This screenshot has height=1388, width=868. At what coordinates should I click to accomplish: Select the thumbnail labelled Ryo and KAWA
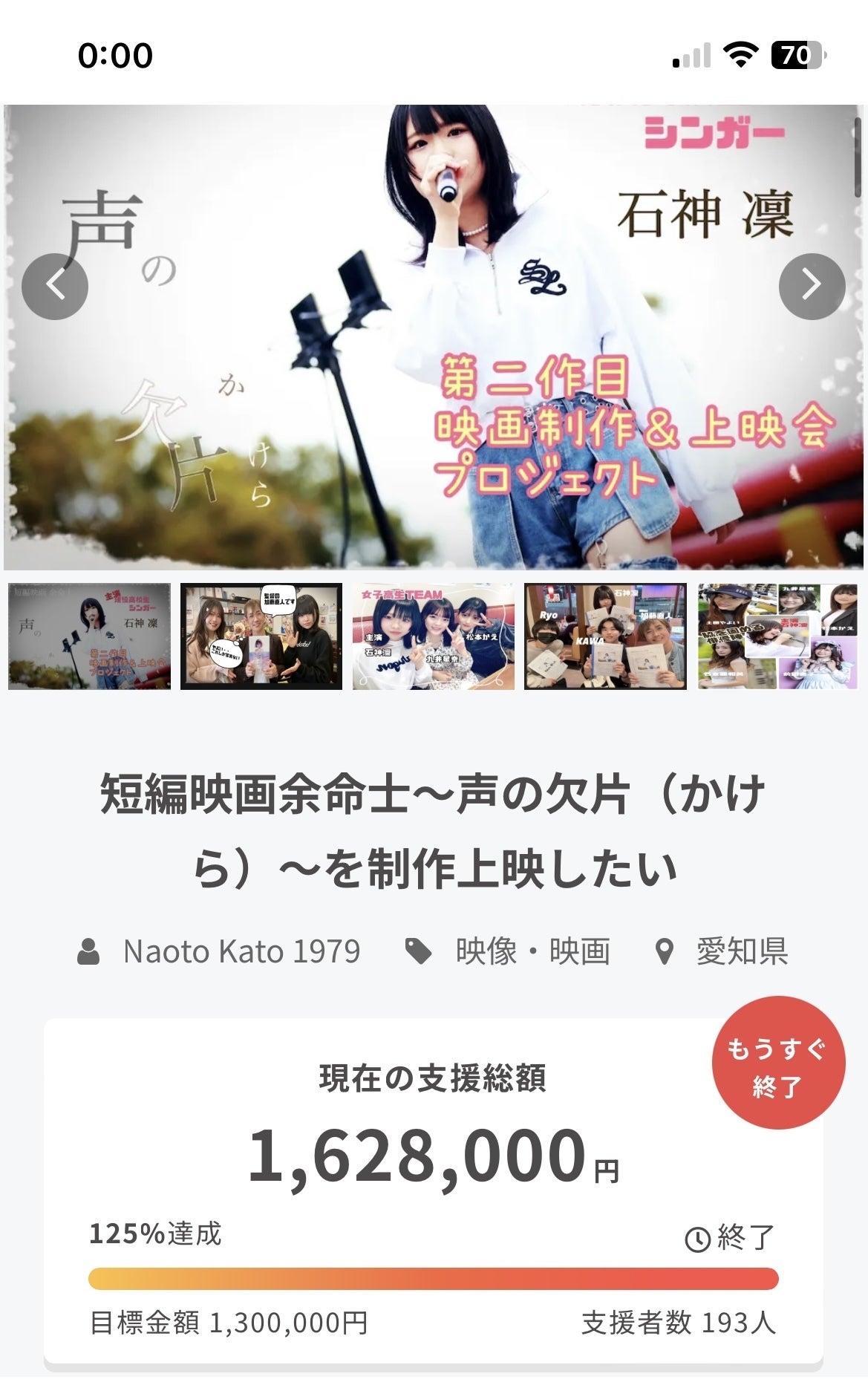[605, 636]
